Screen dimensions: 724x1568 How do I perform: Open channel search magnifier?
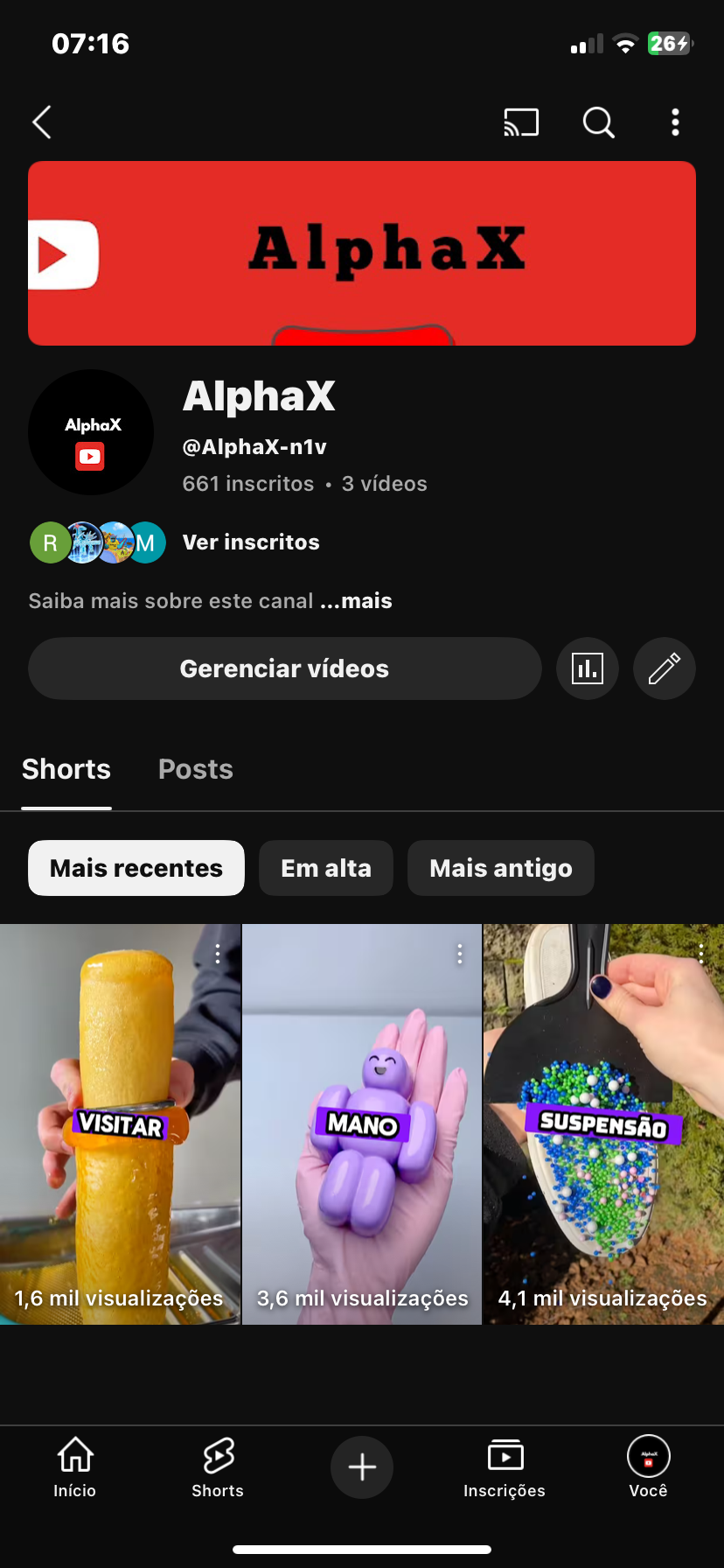599,122
